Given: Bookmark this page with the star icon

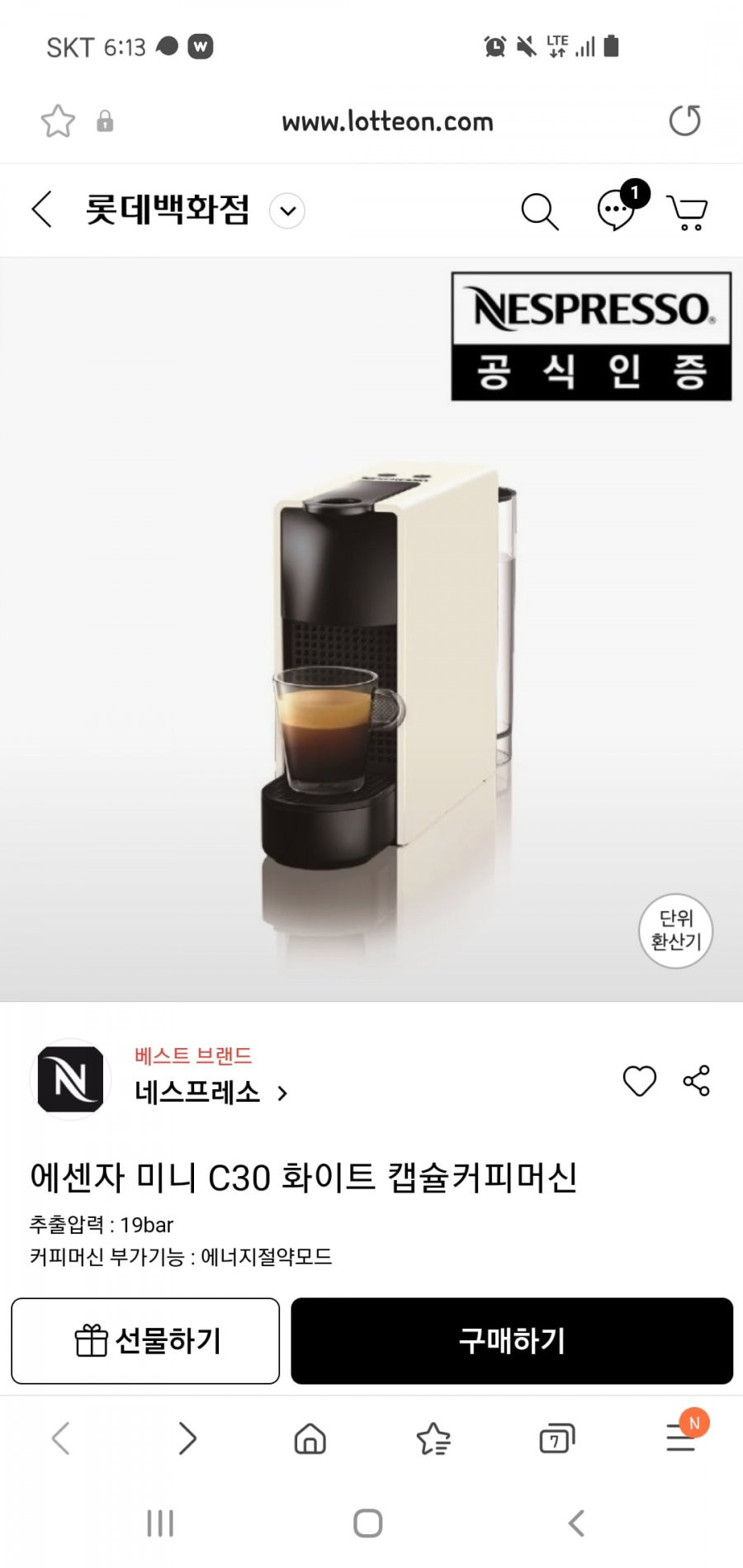Looking at the screenshot, I should coord(58,121).
